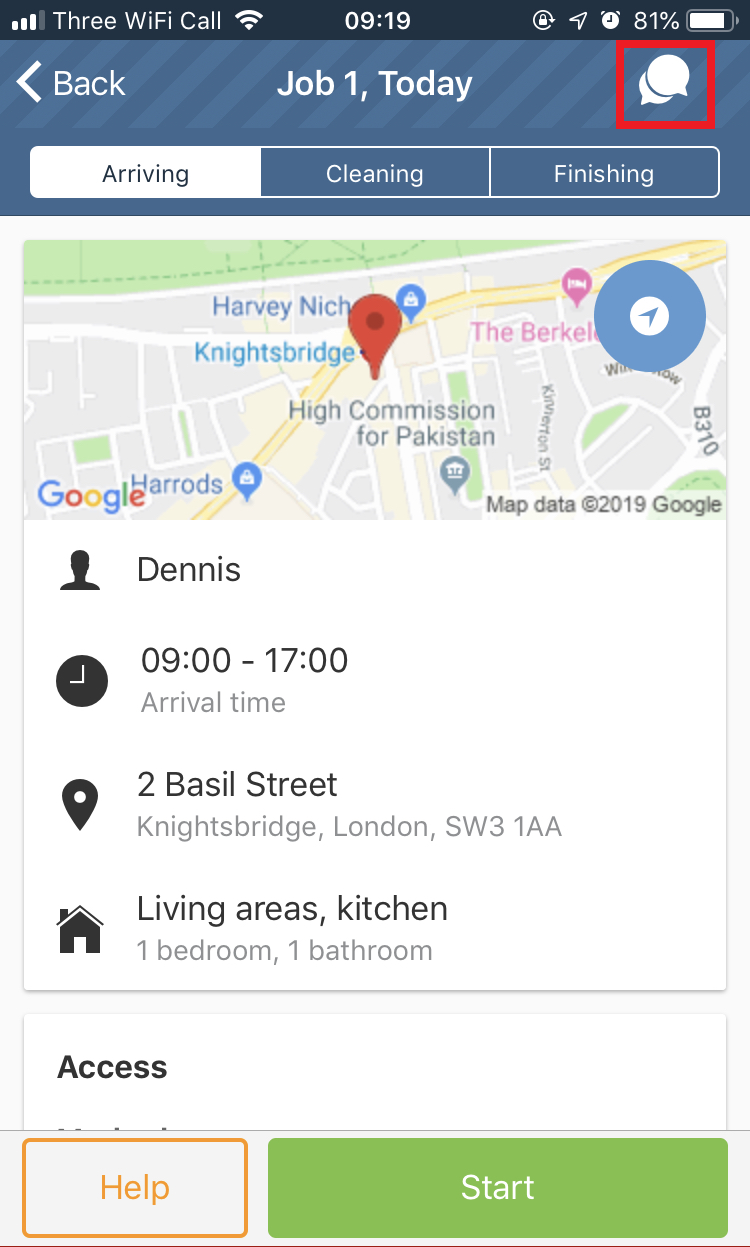Image resolution: width=750 pixels, height=1247 pixels.
Task: Go back to the previous screen
Action: (72, 84)
